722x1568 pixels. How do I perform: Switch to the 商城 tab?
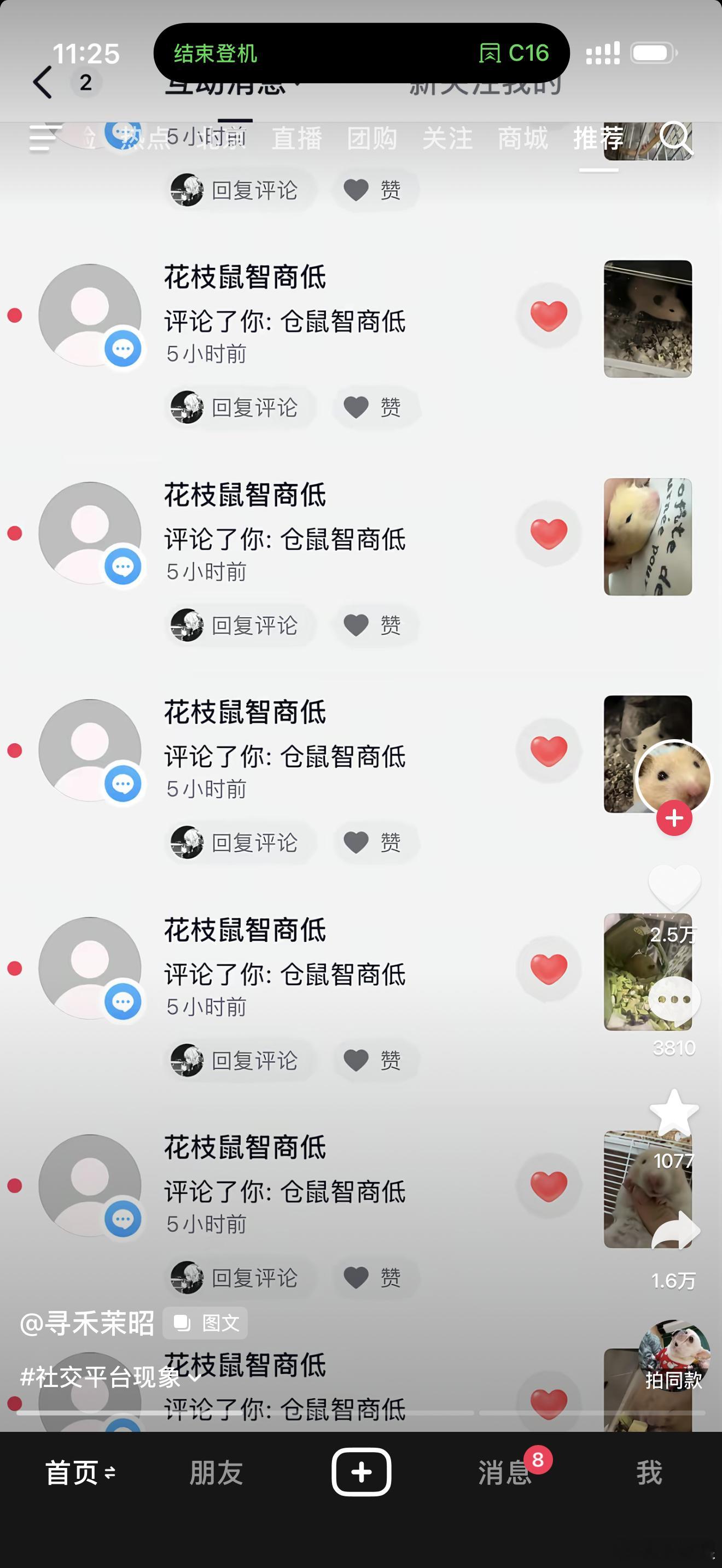[522, 139]
